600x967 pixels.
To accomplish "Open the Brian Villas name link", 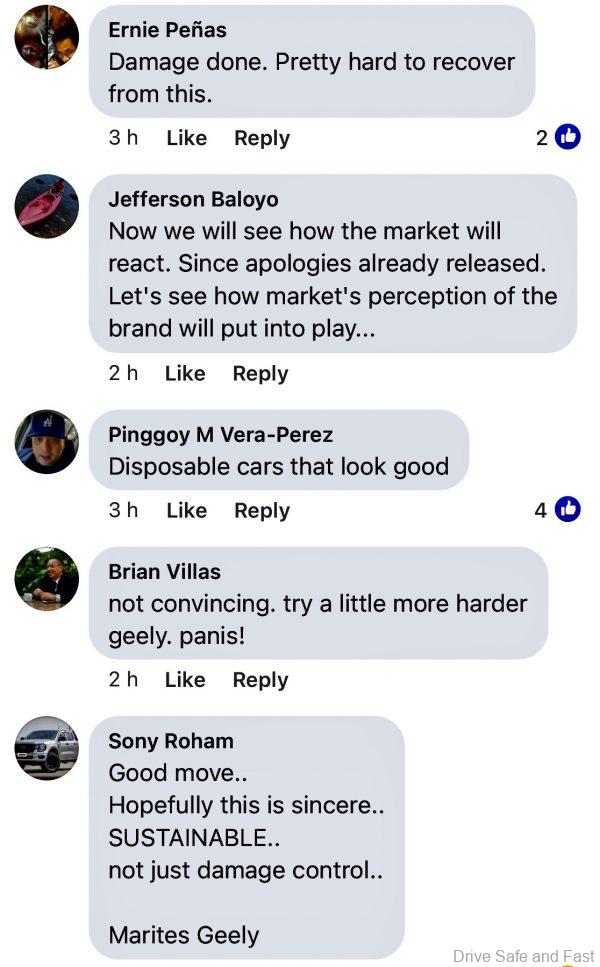I will click(165, 572).
